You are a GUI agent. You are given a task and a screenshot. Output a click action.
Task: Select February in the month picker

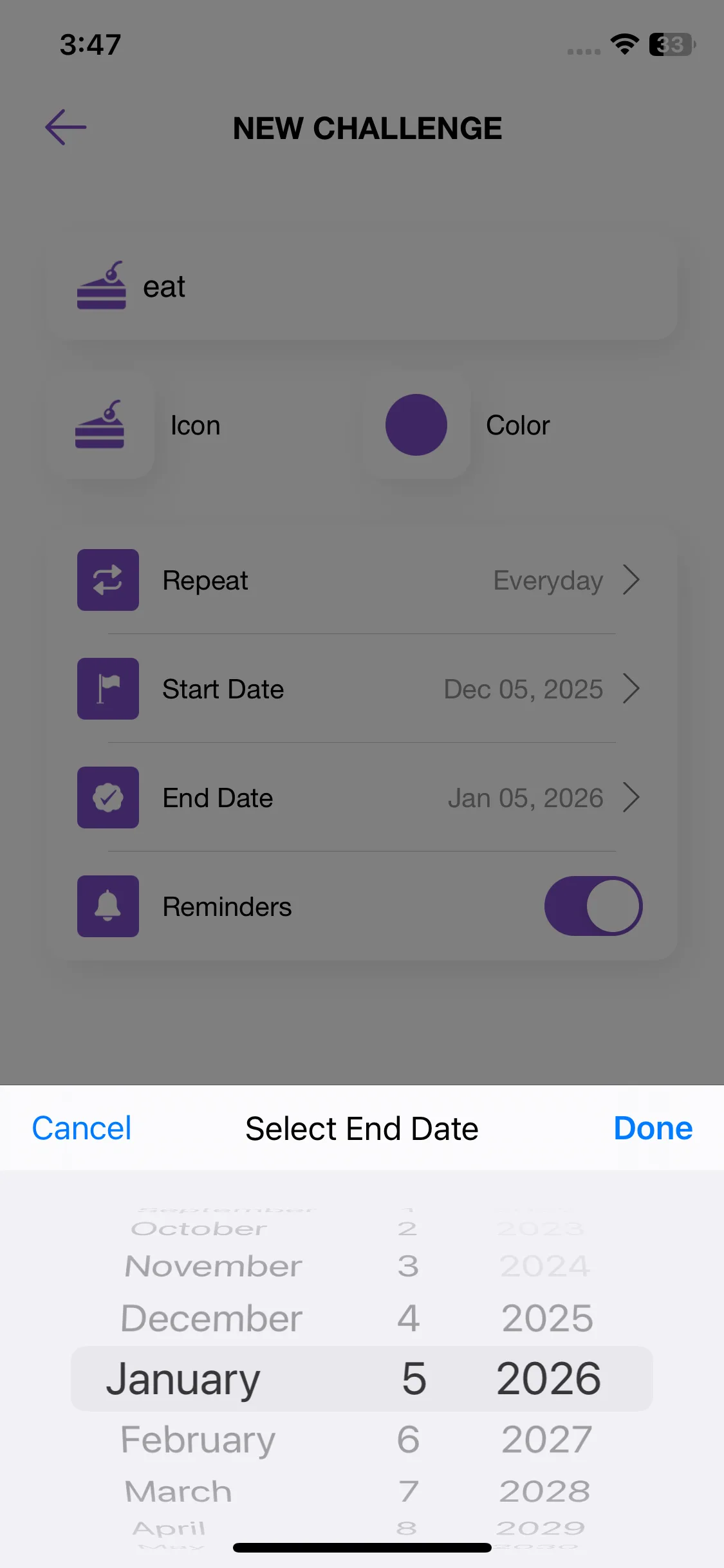tap(198, 1439)
